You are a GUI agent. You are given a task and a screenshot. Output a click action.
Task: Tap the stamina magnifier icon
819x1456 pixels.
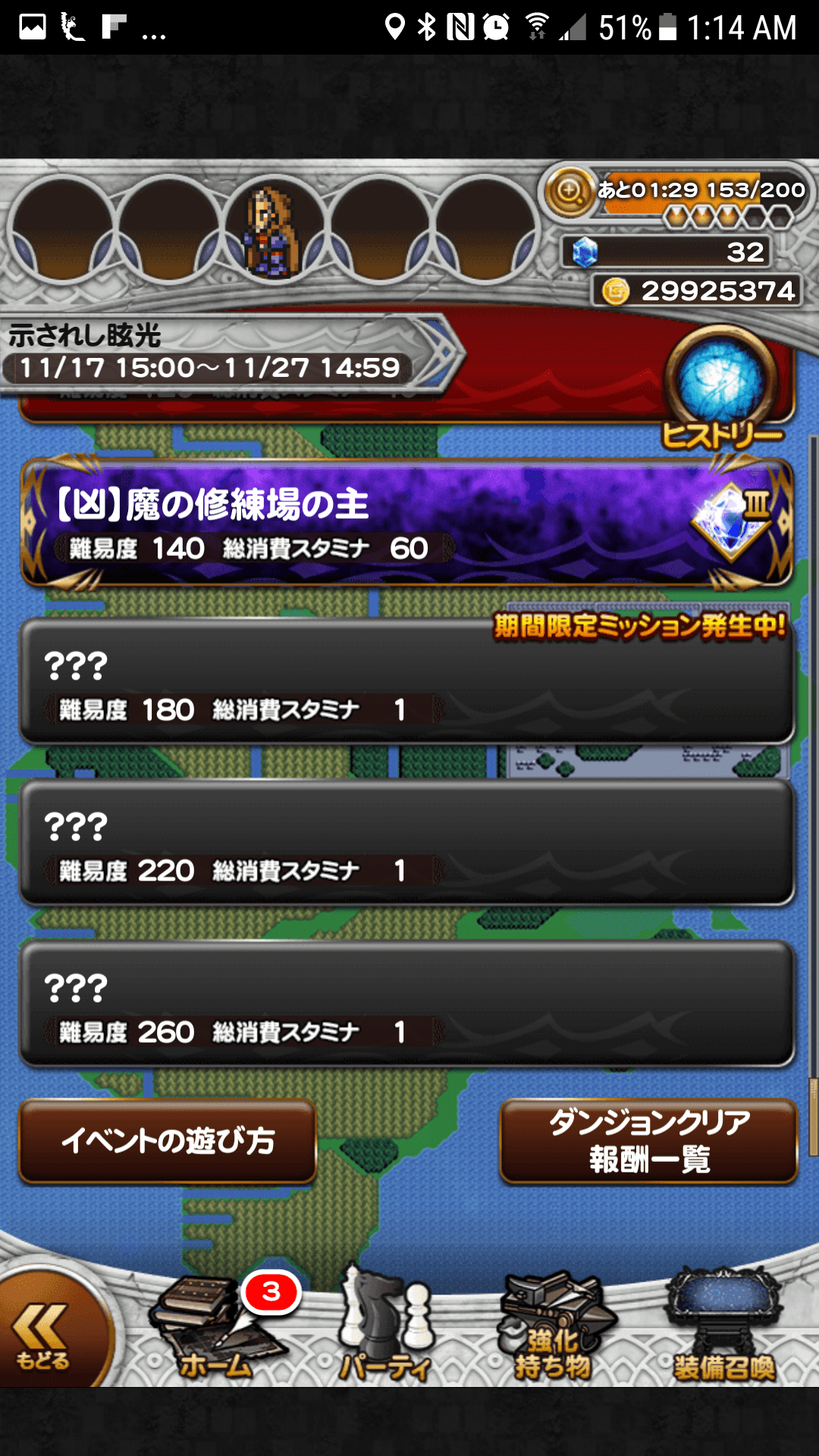click(570, 191)
